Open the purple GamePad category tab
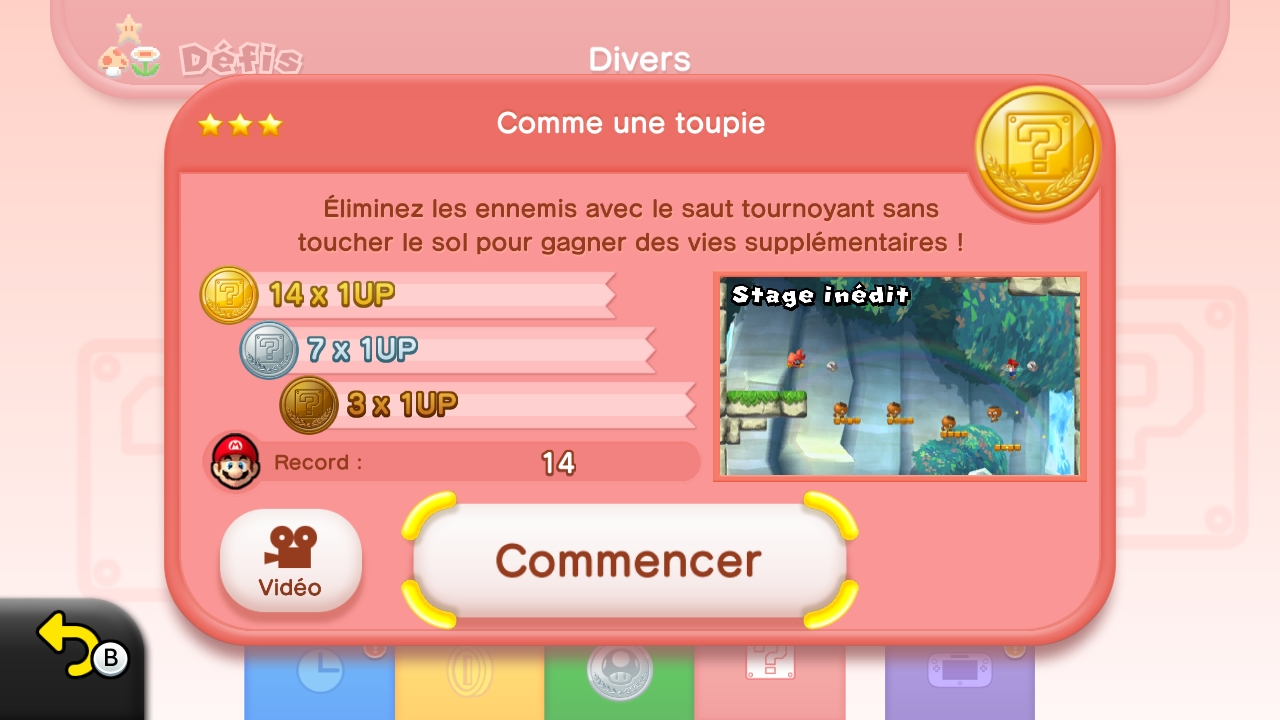The image size is (1280, 720). pos(959,680)
